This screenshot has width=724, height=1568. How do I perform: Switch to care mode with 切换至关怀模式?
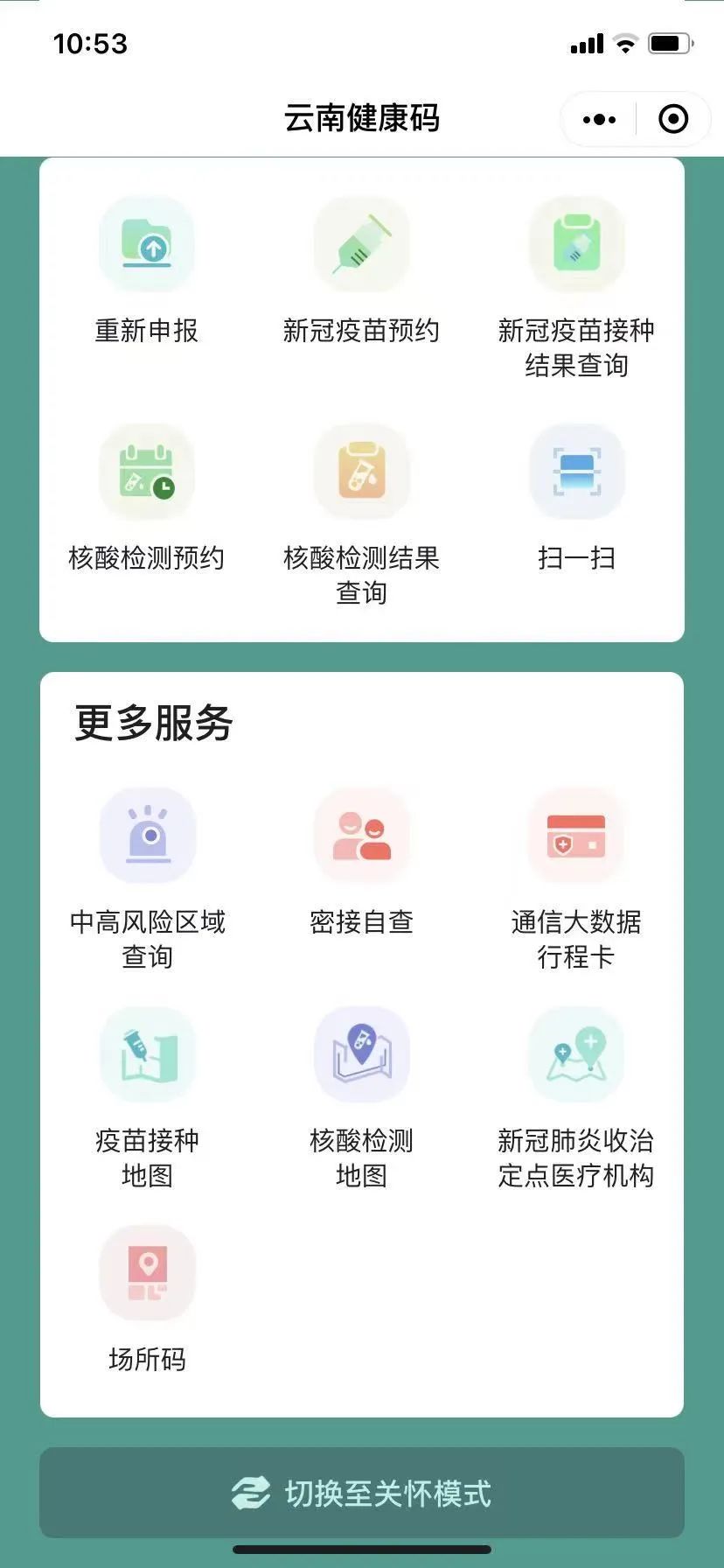click(x=361, y=1493)
